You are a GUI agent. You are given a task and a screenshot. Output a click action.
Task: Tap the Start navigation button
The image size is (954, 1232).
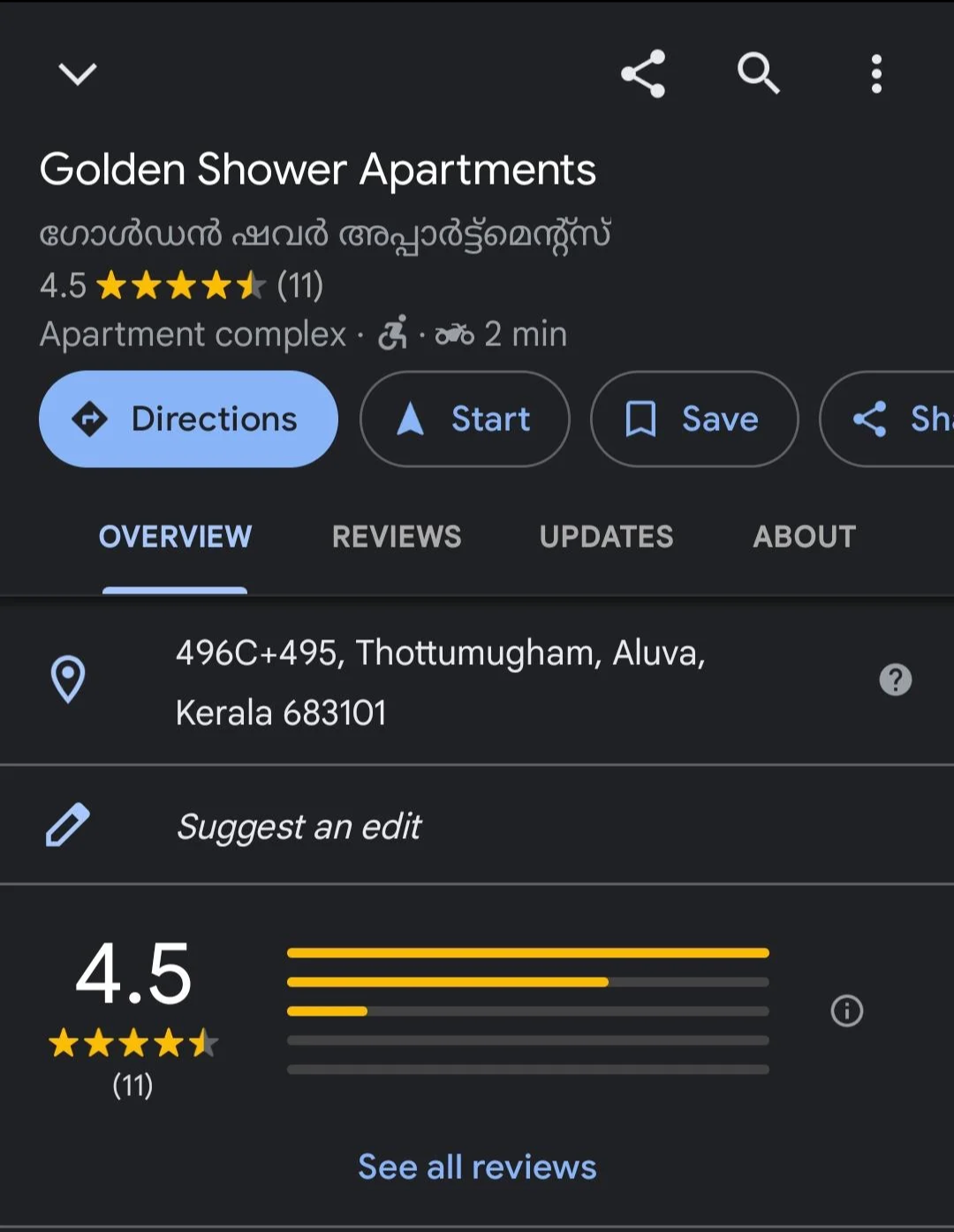click(x=465, y=419)
